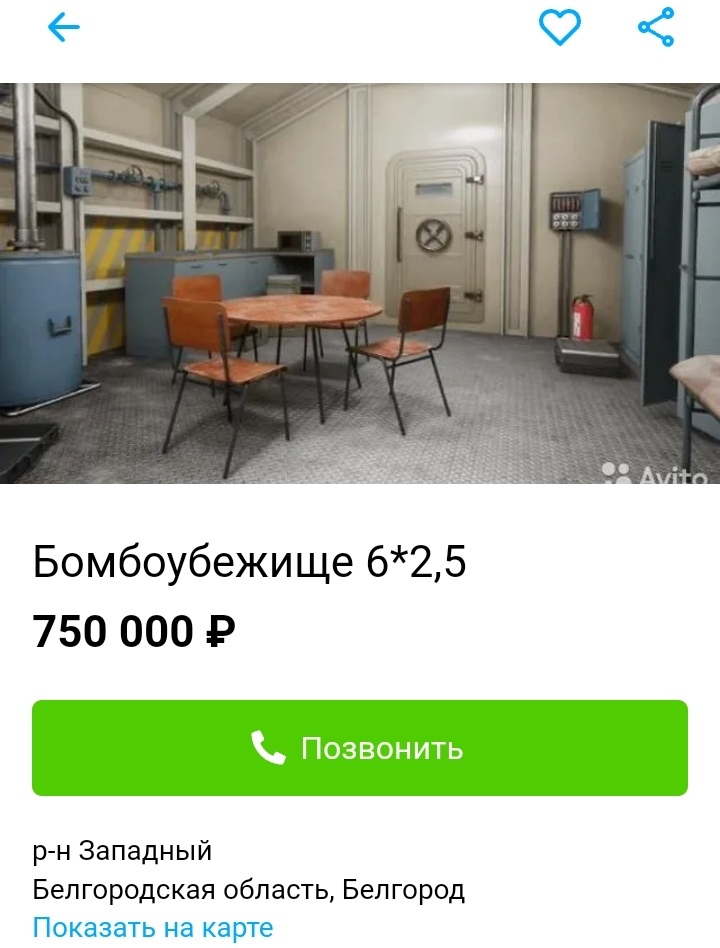Open the Показать на карте link
This screenshot has height=948, width=720.
click(153, 927)
